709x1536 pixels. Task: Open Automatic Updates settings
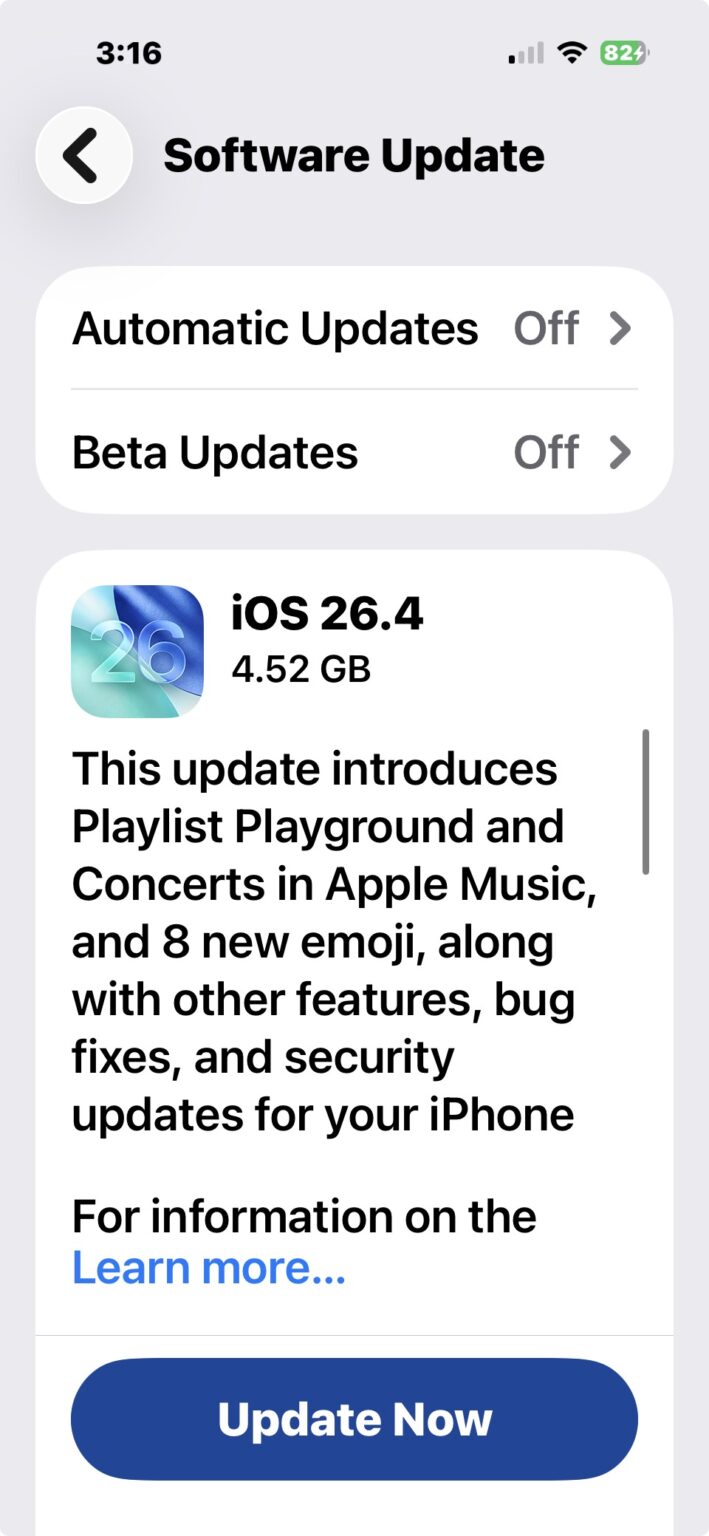[x=353, y=329]
